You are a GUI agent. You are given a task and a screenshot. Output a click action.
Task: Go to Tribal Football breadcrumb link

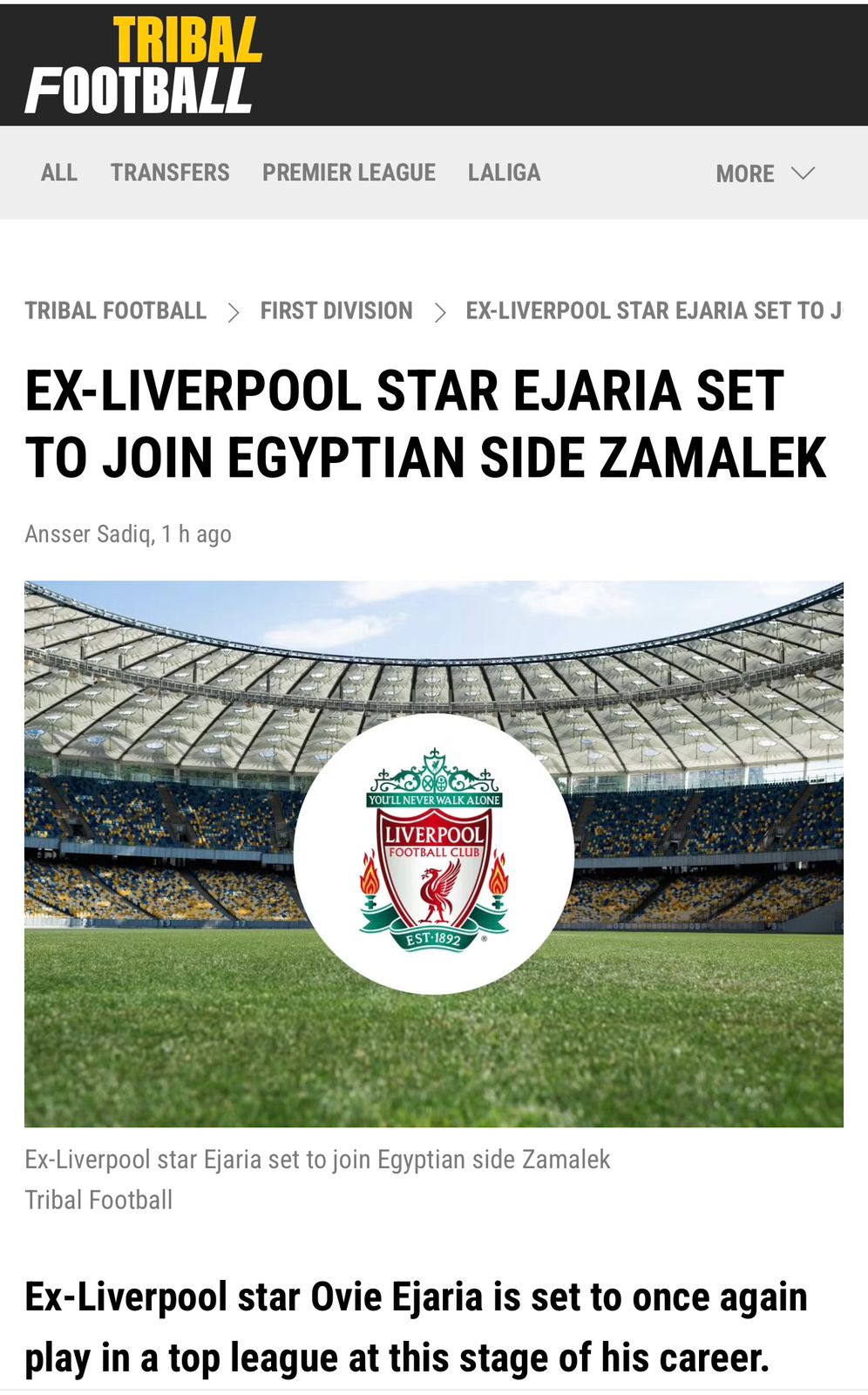pyautogui.click(x=116, y=310)
